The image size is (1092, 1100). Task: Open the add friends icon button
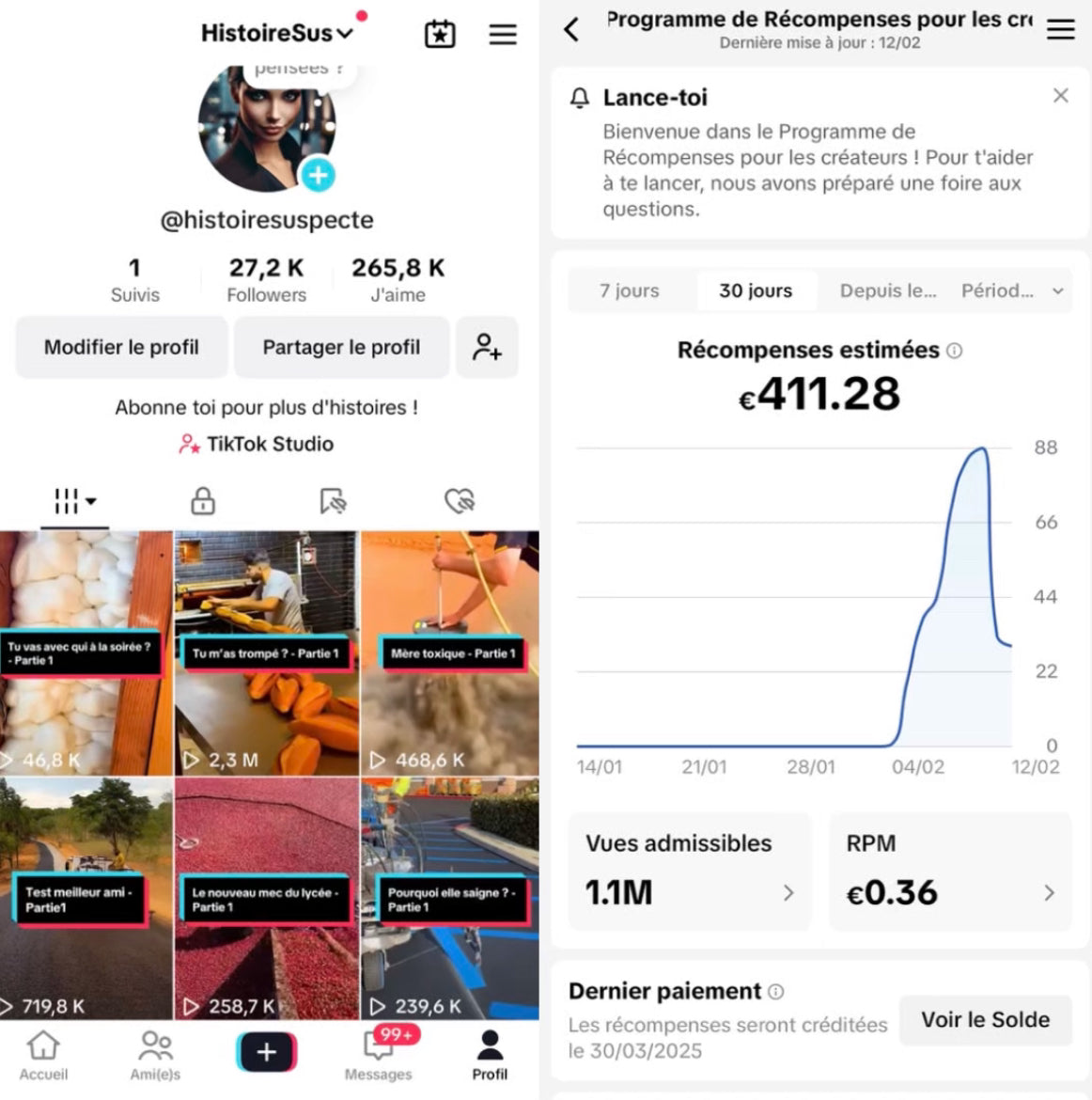pos(487,347)
